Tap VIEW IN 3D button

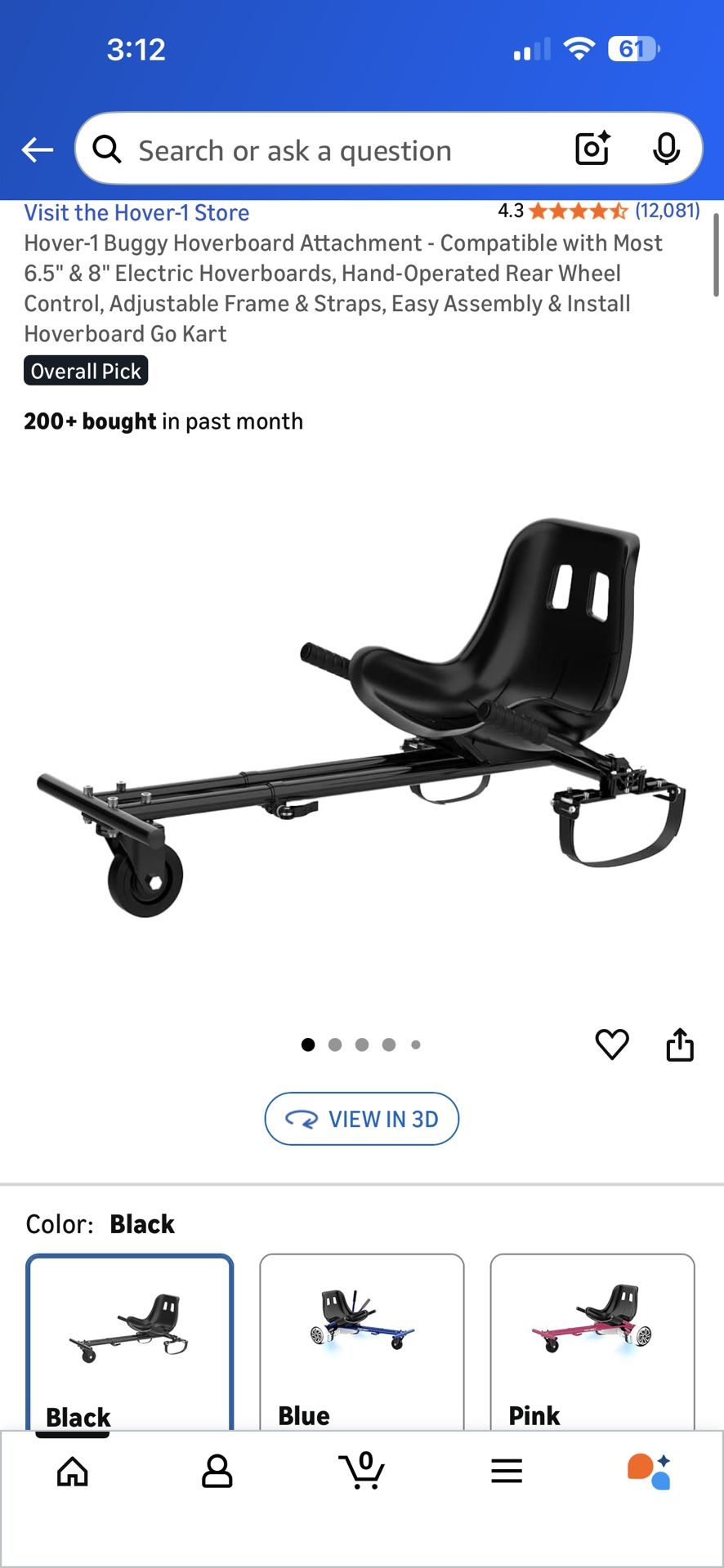click(x=361, y=1119)
